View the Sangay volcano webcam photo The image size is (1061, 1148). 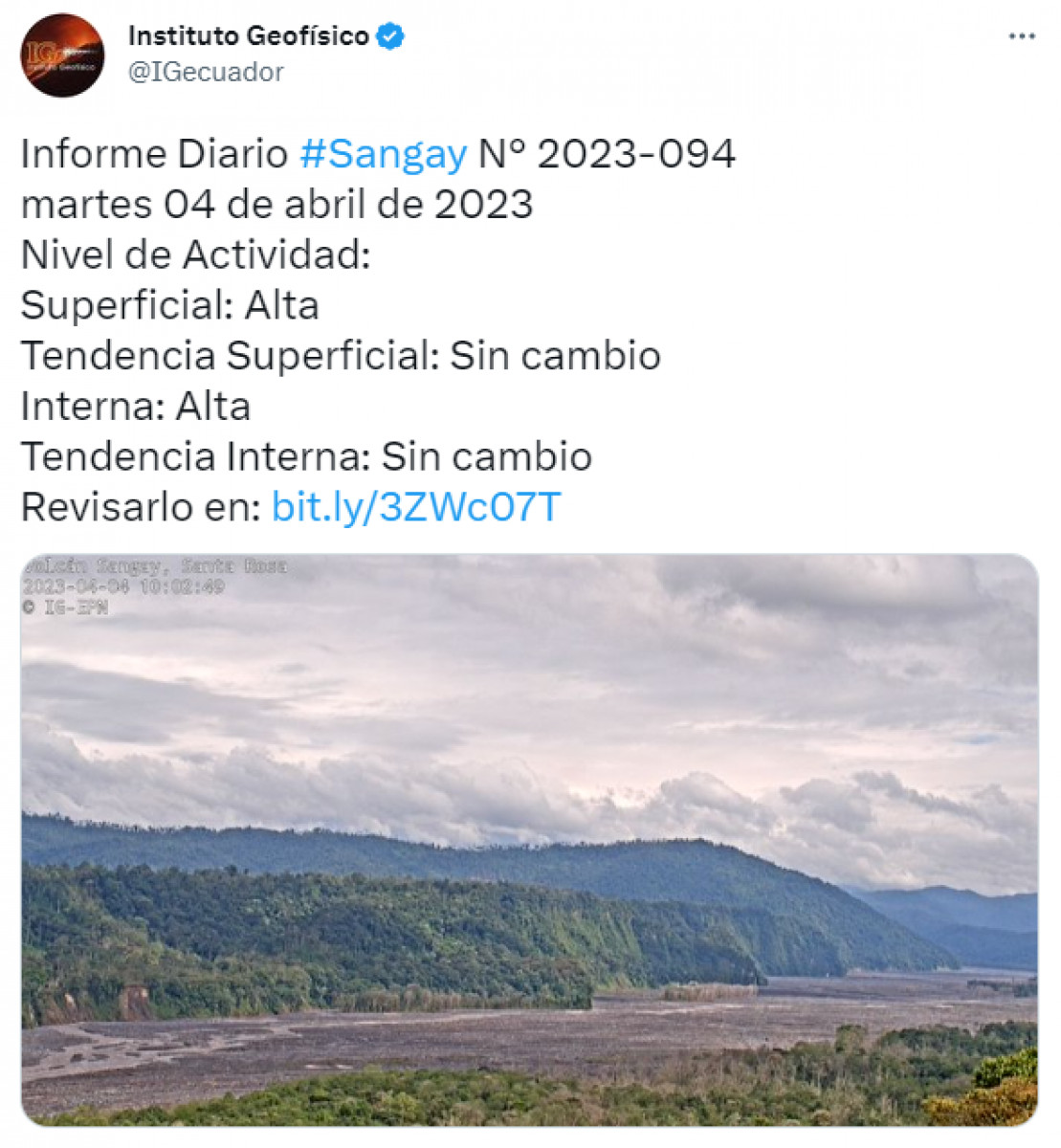[529, 839]
